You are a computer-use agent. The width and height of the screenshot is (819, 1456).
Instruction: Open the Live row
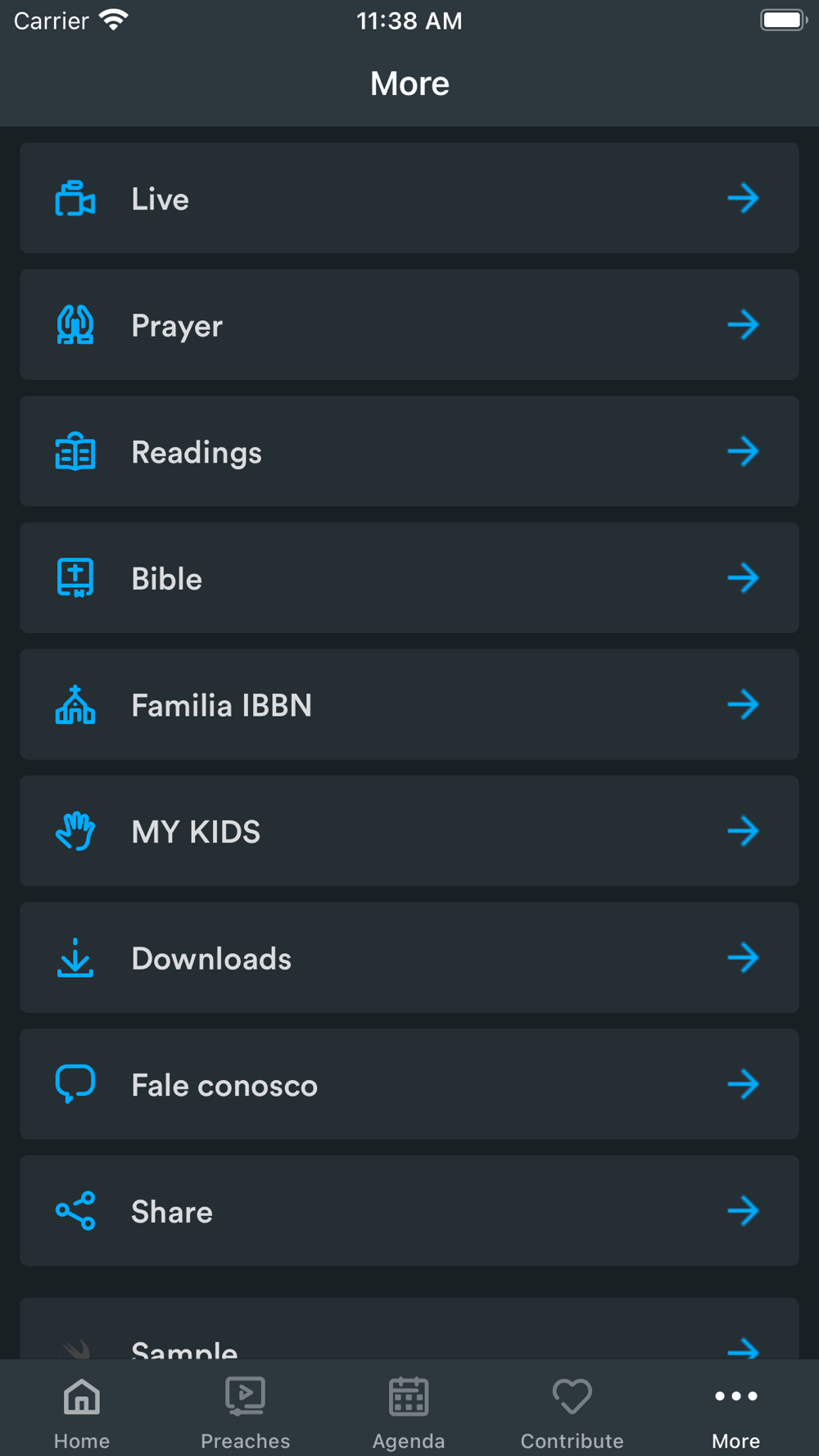pos(409,198)
